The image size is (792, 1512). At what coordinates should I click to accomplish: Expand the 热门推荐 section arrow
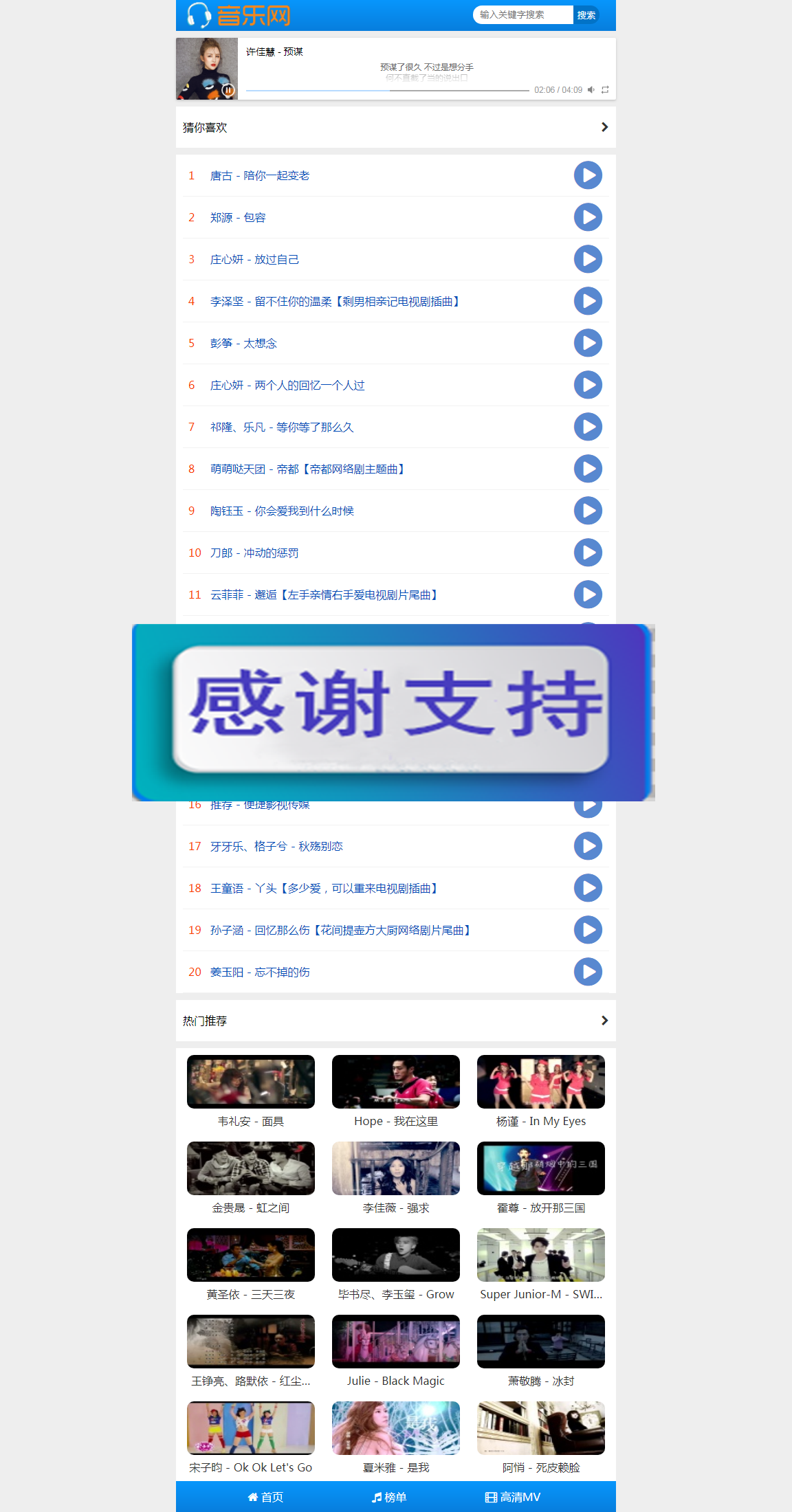click(x=604, y=1021)
